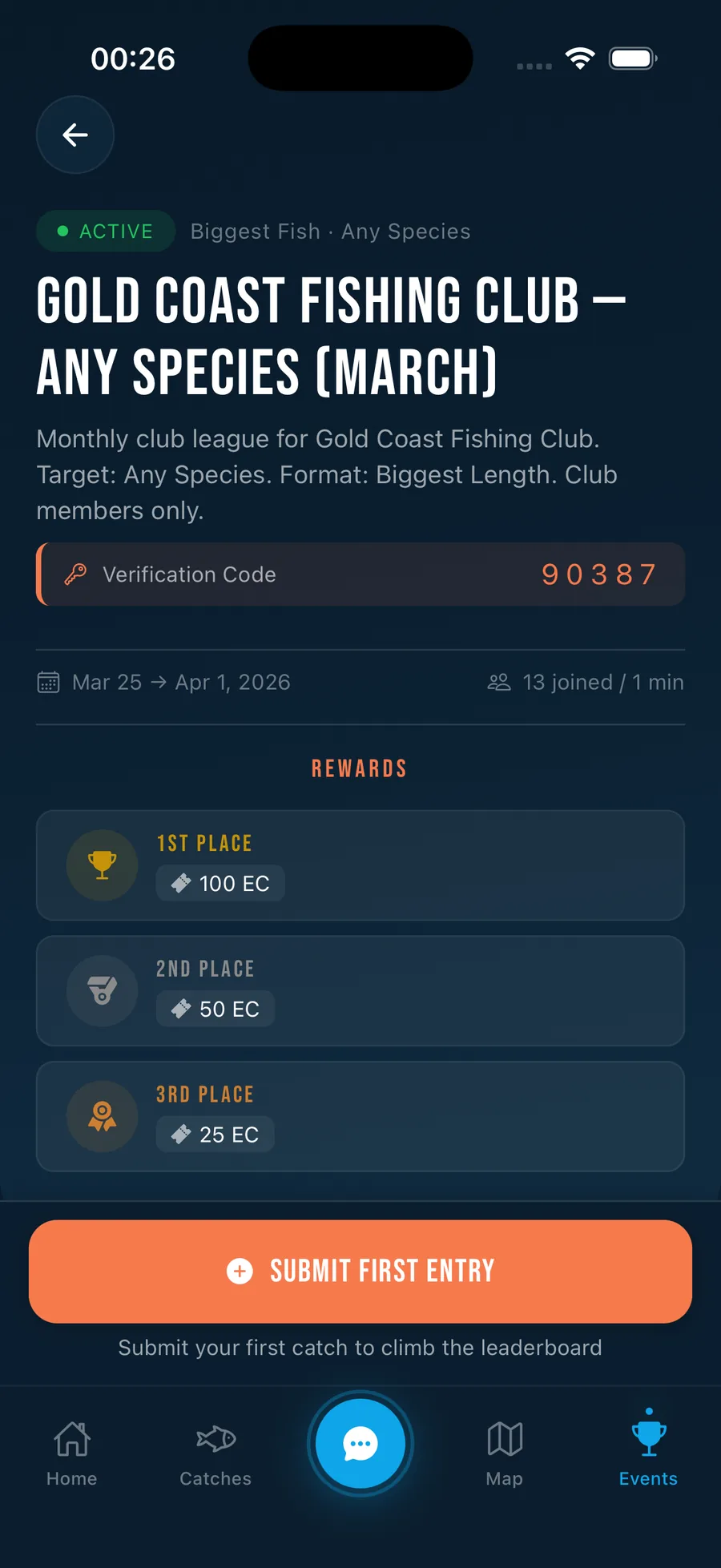Switch to the Map tab
721x1568 pixels.
point(505,1454)
